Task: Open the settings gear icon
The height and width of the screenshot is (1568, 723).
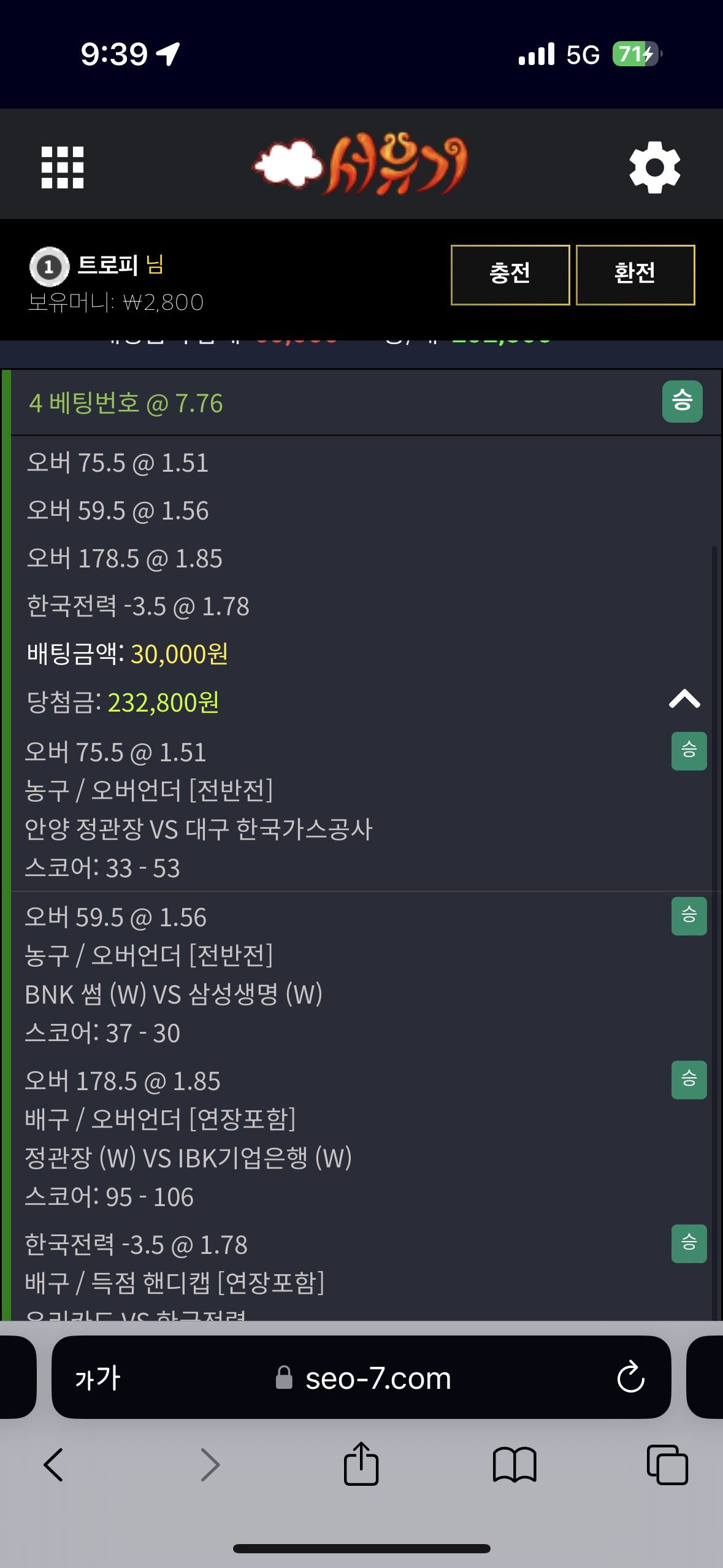Action: coord(654,167)
